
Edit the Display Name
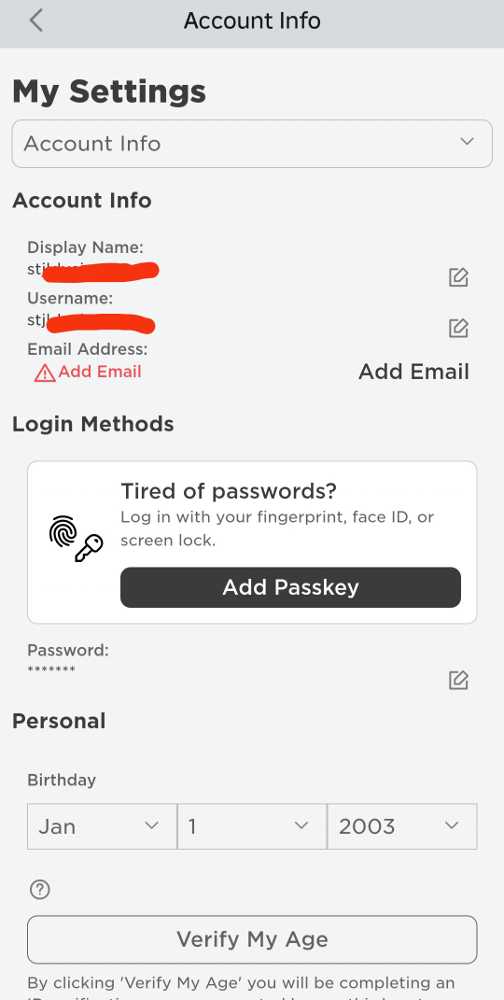458,277
